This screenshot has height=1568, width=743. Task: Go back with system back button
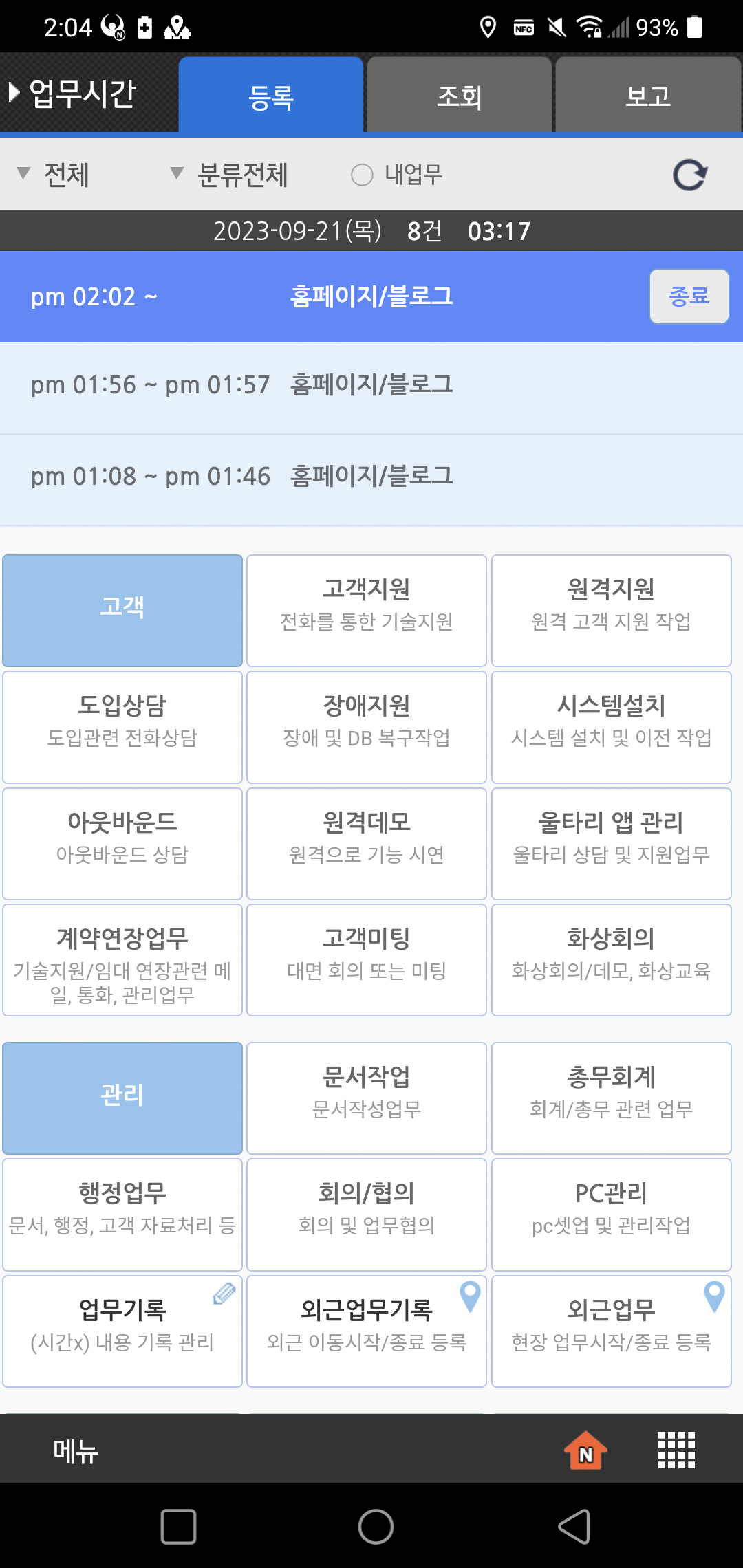tap(574, 1527)
